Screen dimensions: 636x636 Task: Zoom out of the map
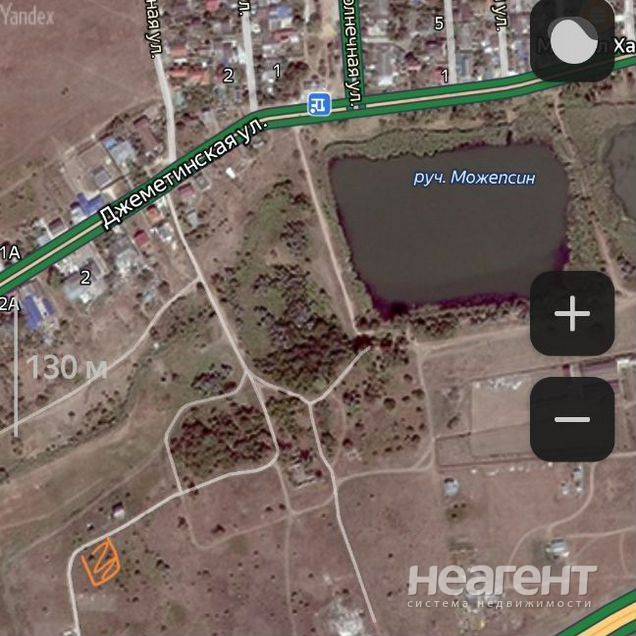(572, 419)
